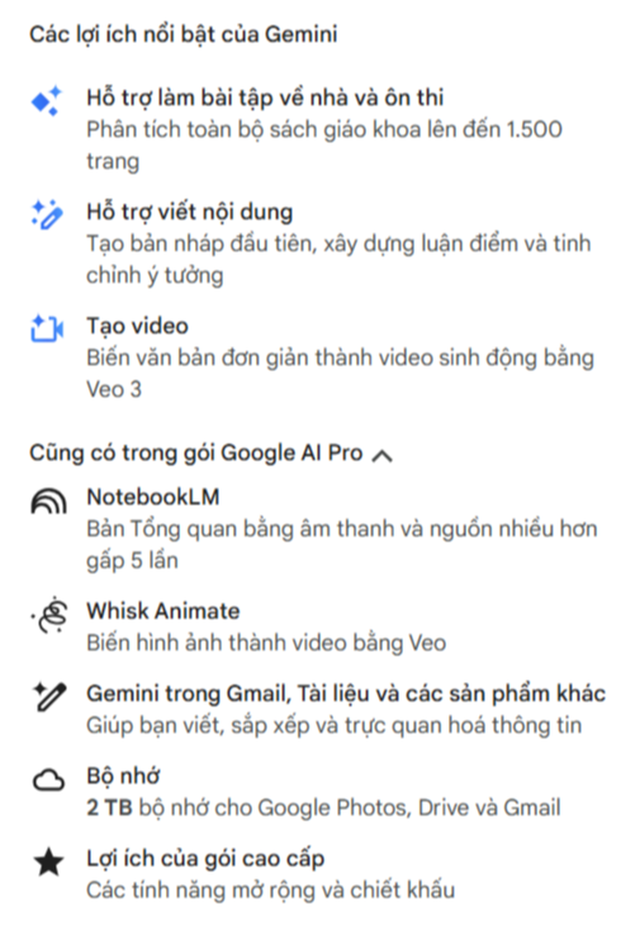Screen dimensions: 640x928
Task: Collapse the 'Cũng có trong gói Google AI Pro' section
Action: tap(382, 455)
